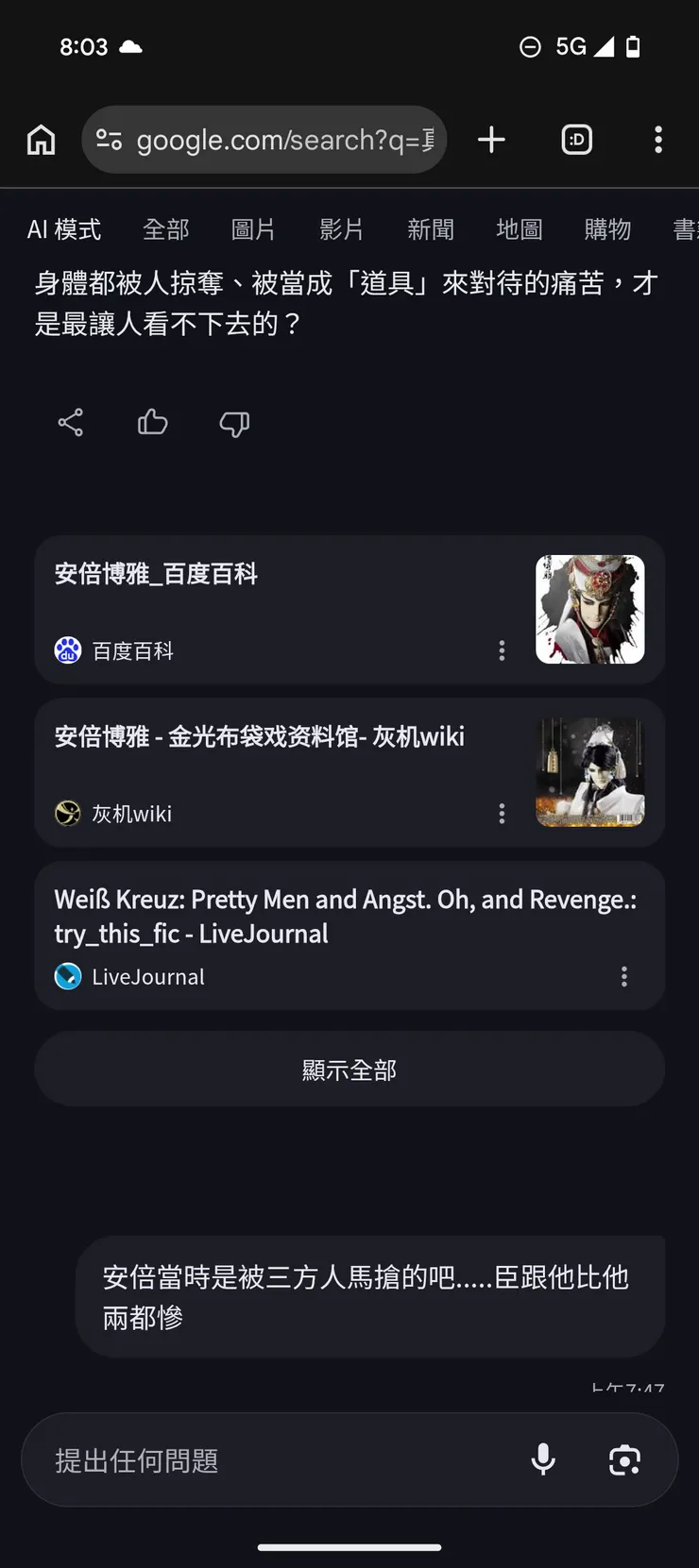Give a thumbs down to the answer
The image size is (699, 1568).
pos(233,422)
